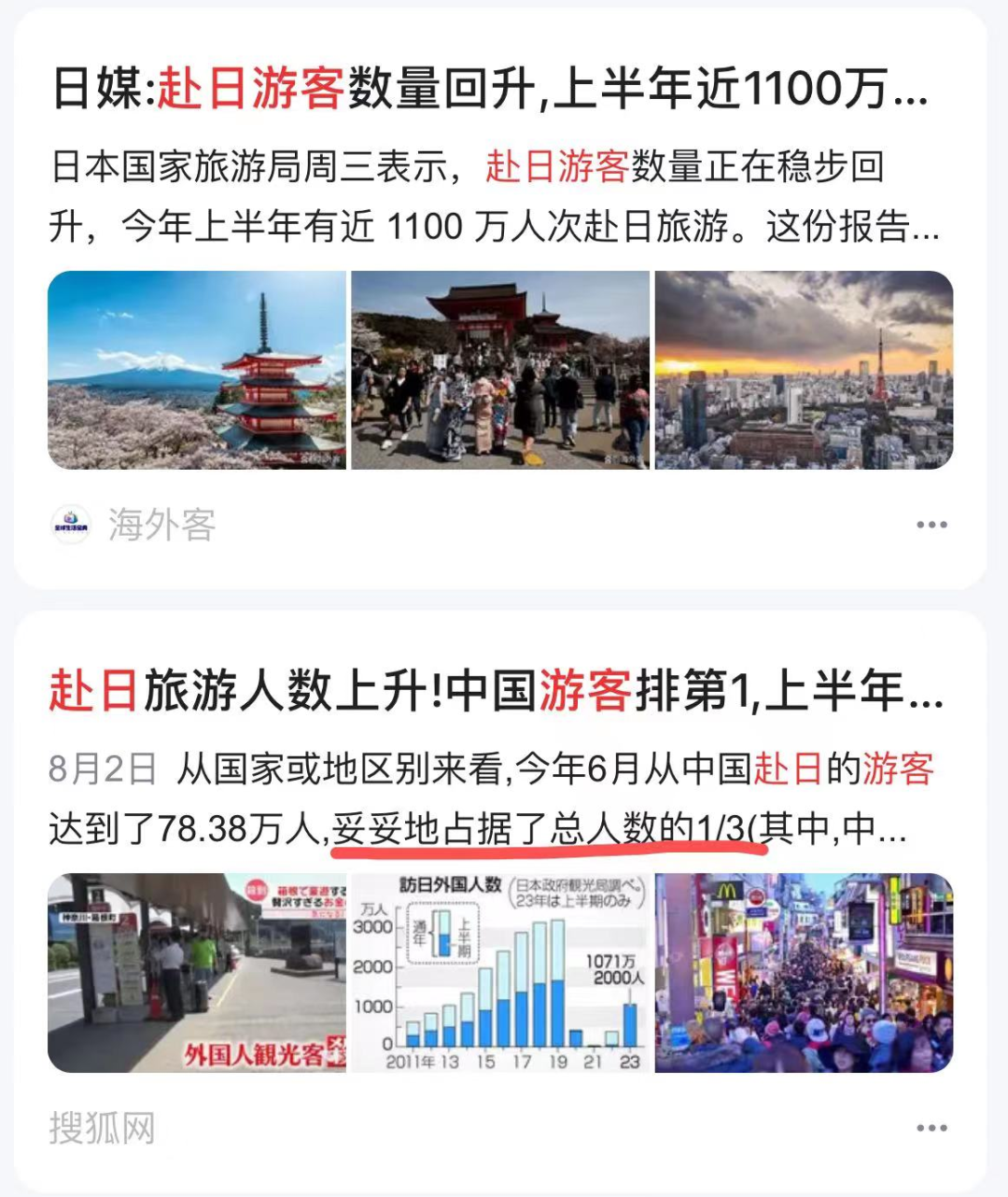Open the 外国人観光客 news screenshot

pos(197,972)
